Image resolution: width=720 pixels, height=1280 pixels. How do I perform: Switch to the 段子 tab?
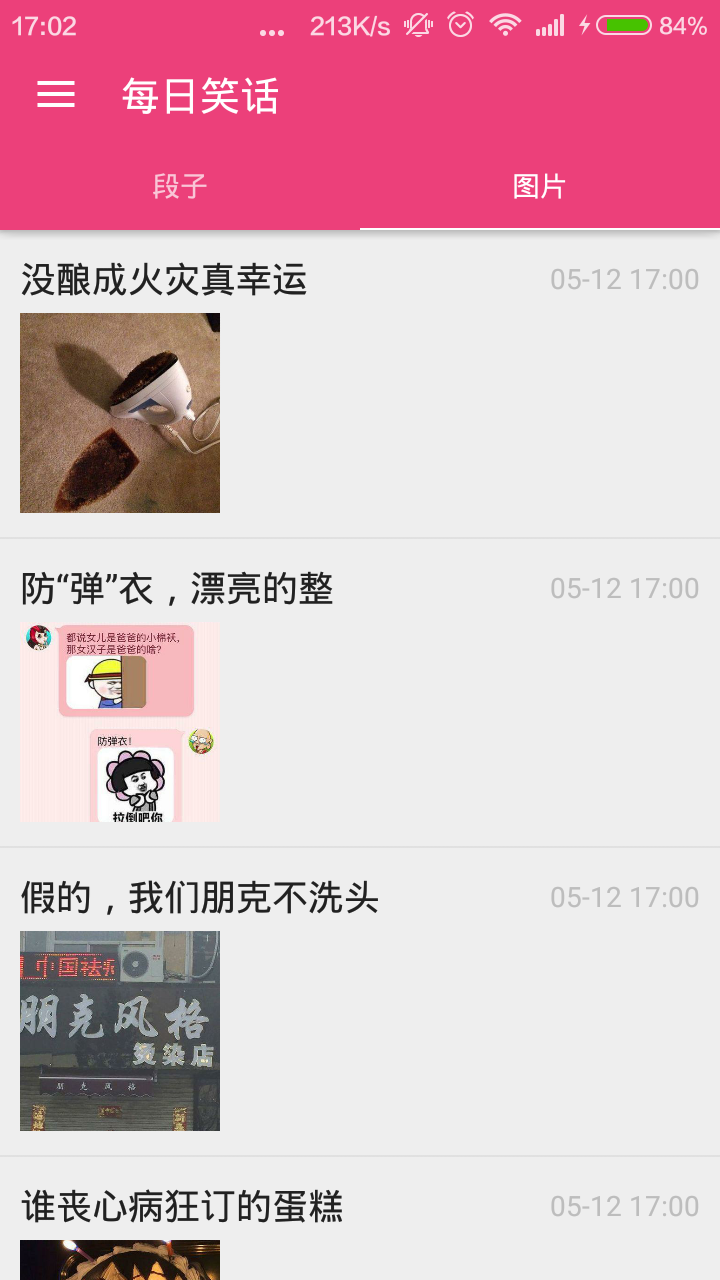pos(180,186)
